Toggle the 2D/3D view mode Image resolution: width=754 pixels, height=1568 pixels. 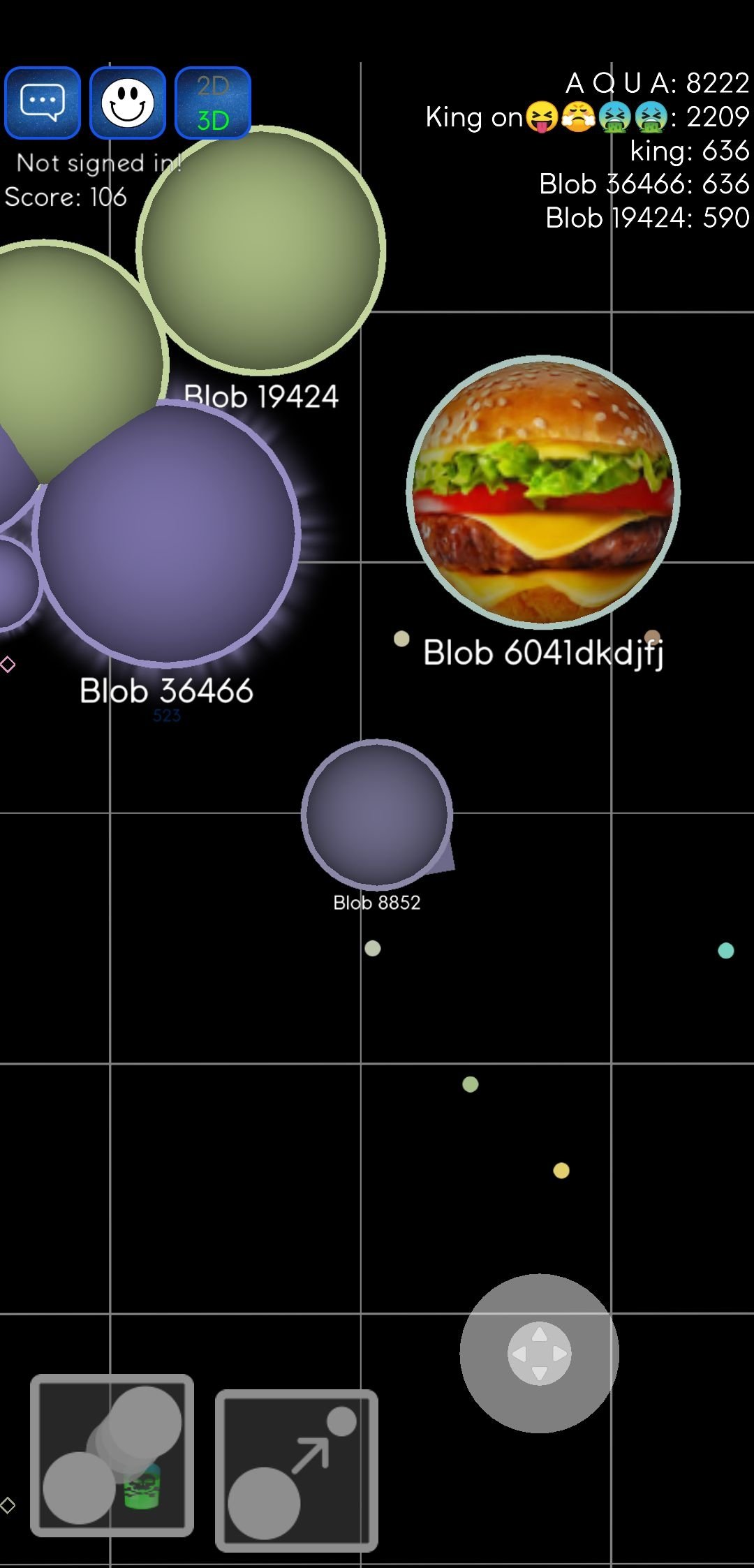click(x=213, y=103)
